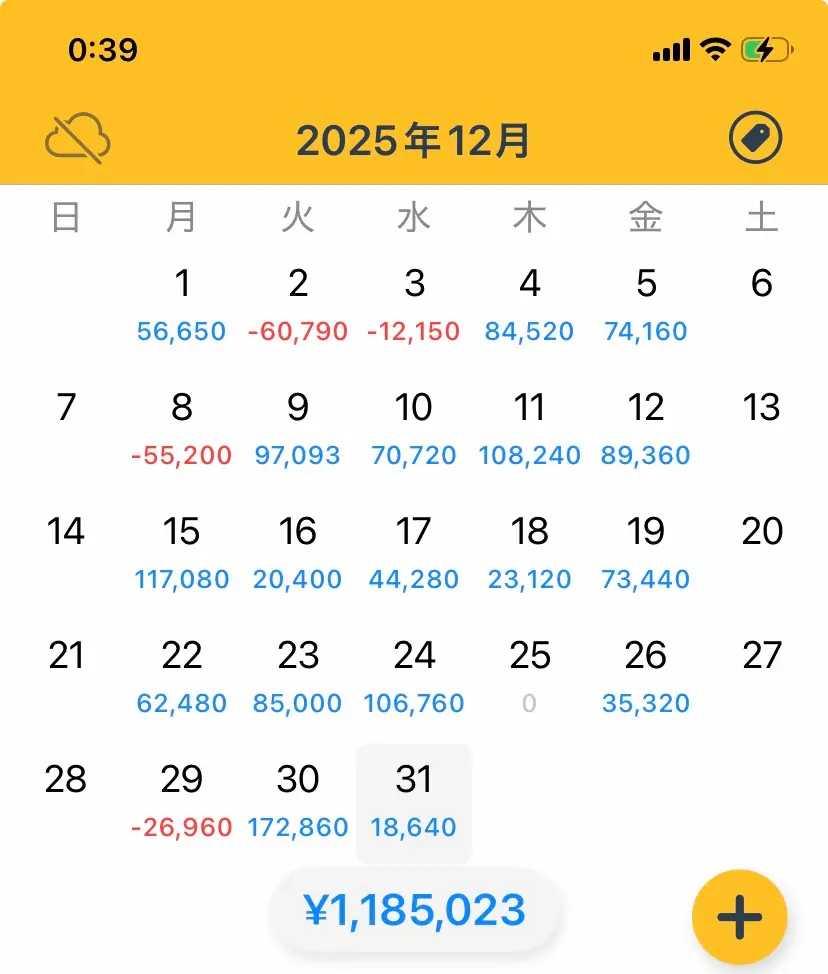Open the tag label icon

point(757,137)
